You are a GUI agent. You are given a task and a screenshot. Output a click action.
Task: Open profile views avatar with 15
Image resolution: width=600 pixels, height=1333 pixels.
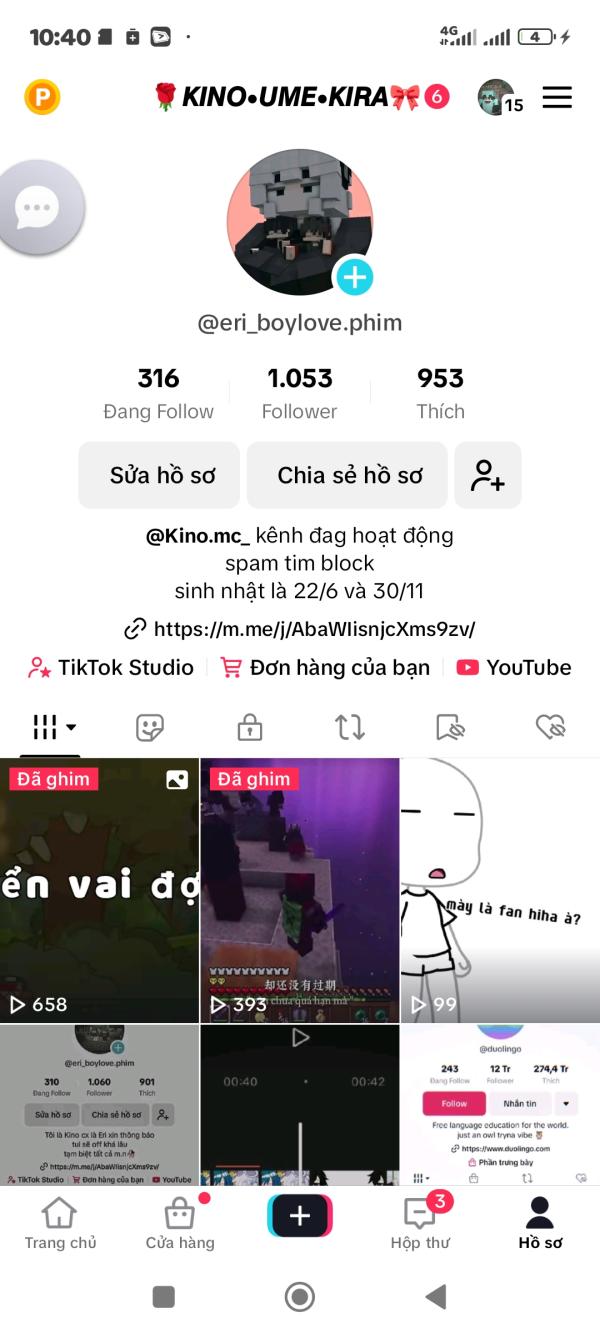[x=498, y=97]
